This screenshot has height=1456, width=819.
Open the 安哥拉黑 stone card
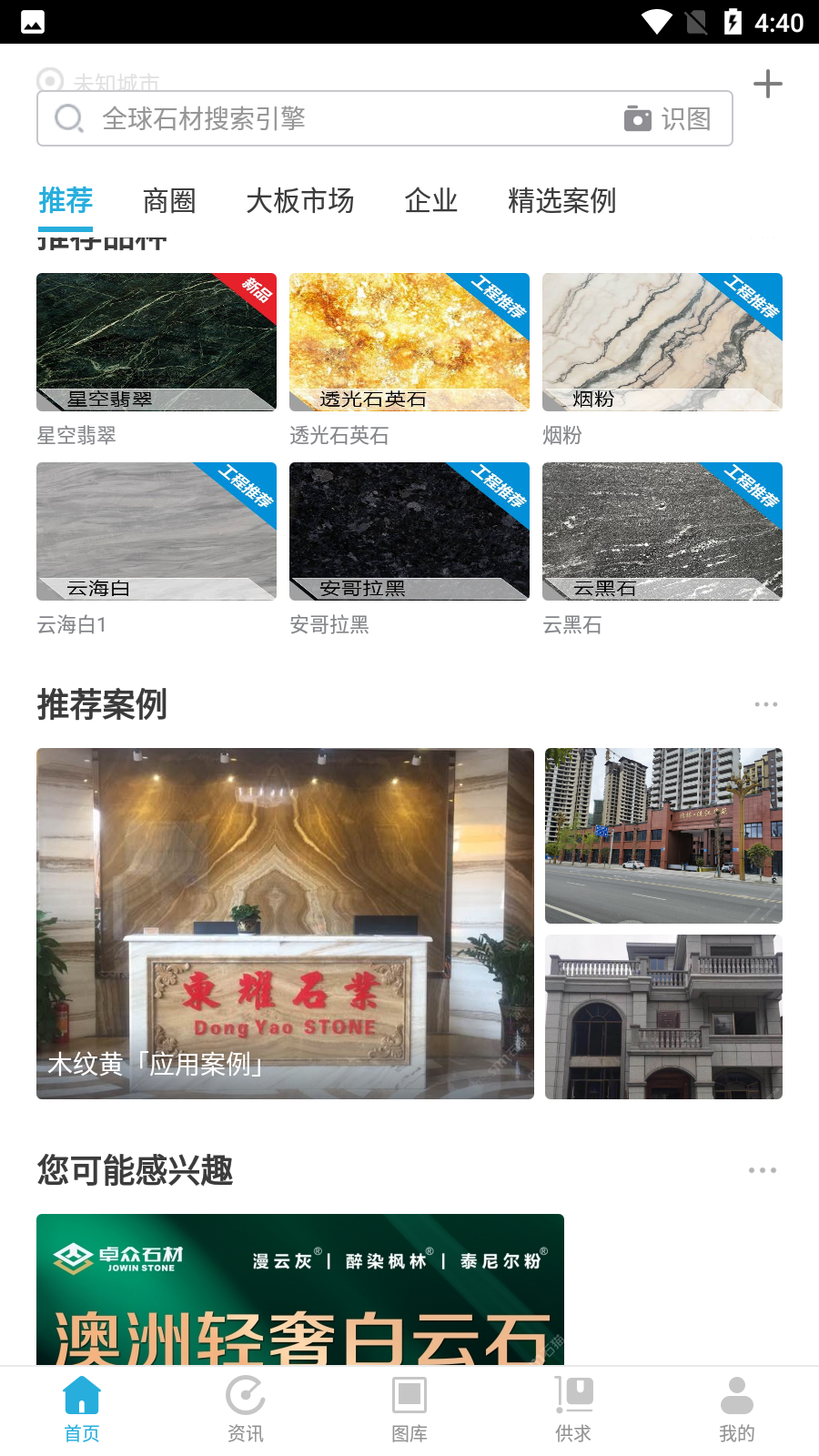[x=409, y=532]
